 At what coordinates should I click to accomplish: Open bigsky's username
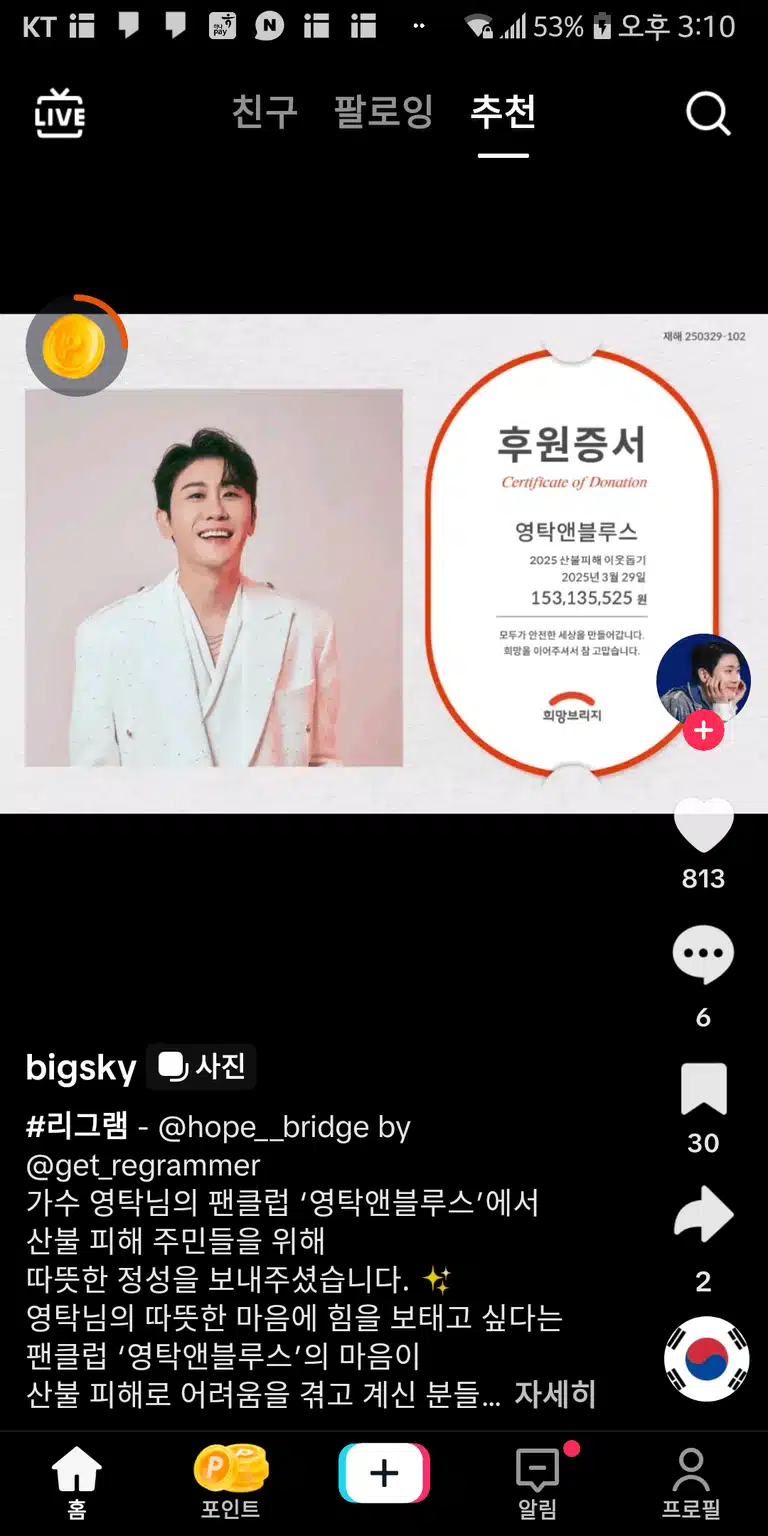(81, 1068)
